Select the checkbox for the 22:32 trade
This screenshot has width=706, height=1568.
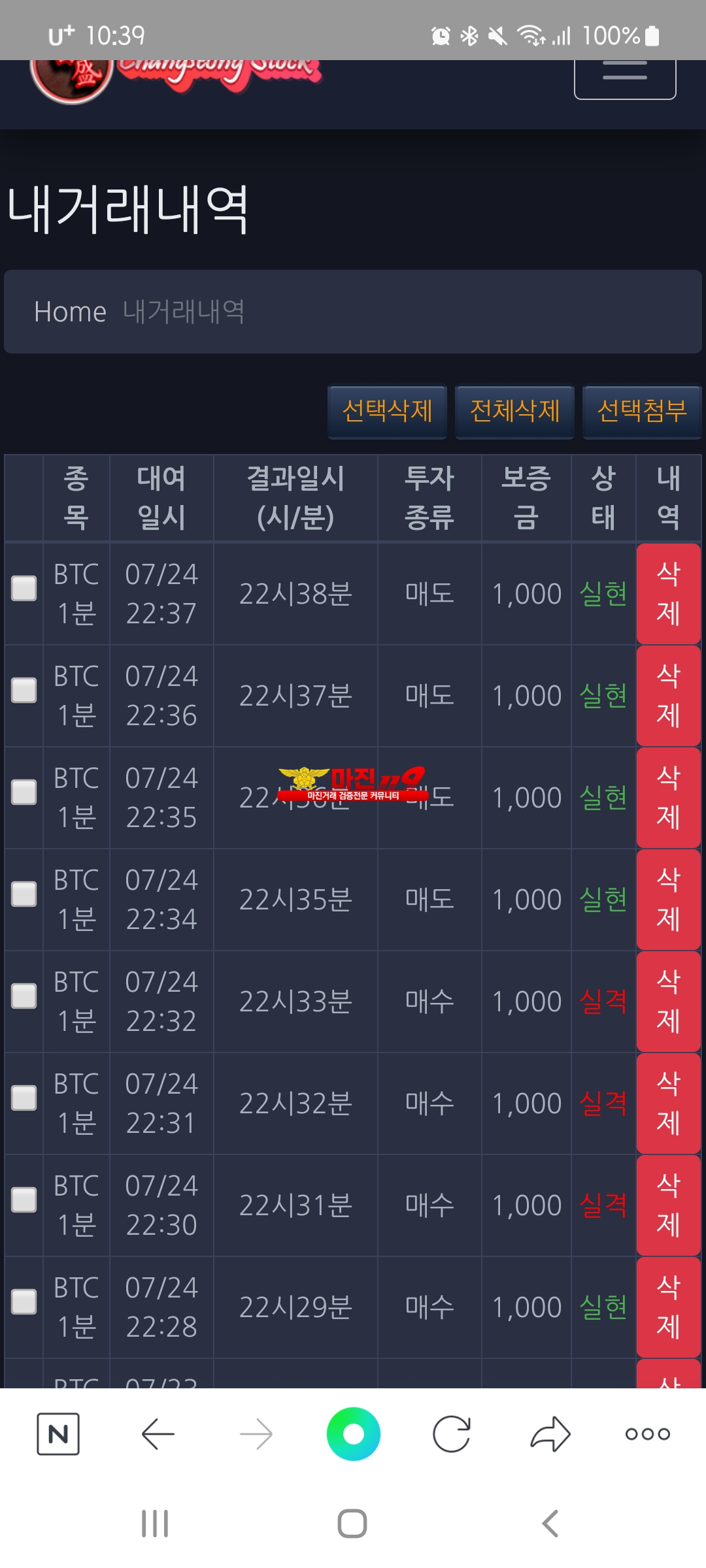pyautogui.click(x=24, y=996)
